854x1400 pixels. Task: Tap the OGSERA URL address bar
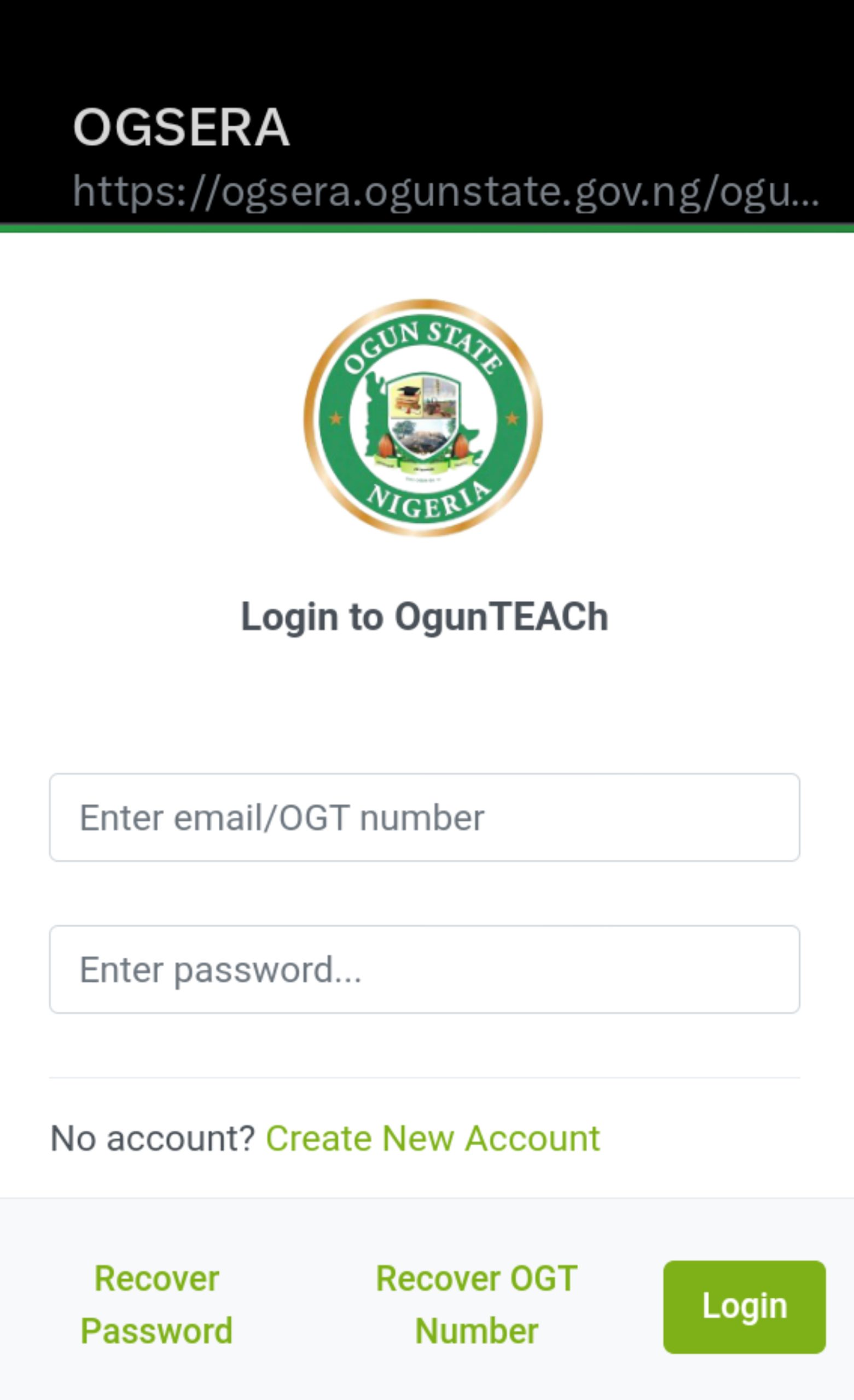[x=446, y=191]
